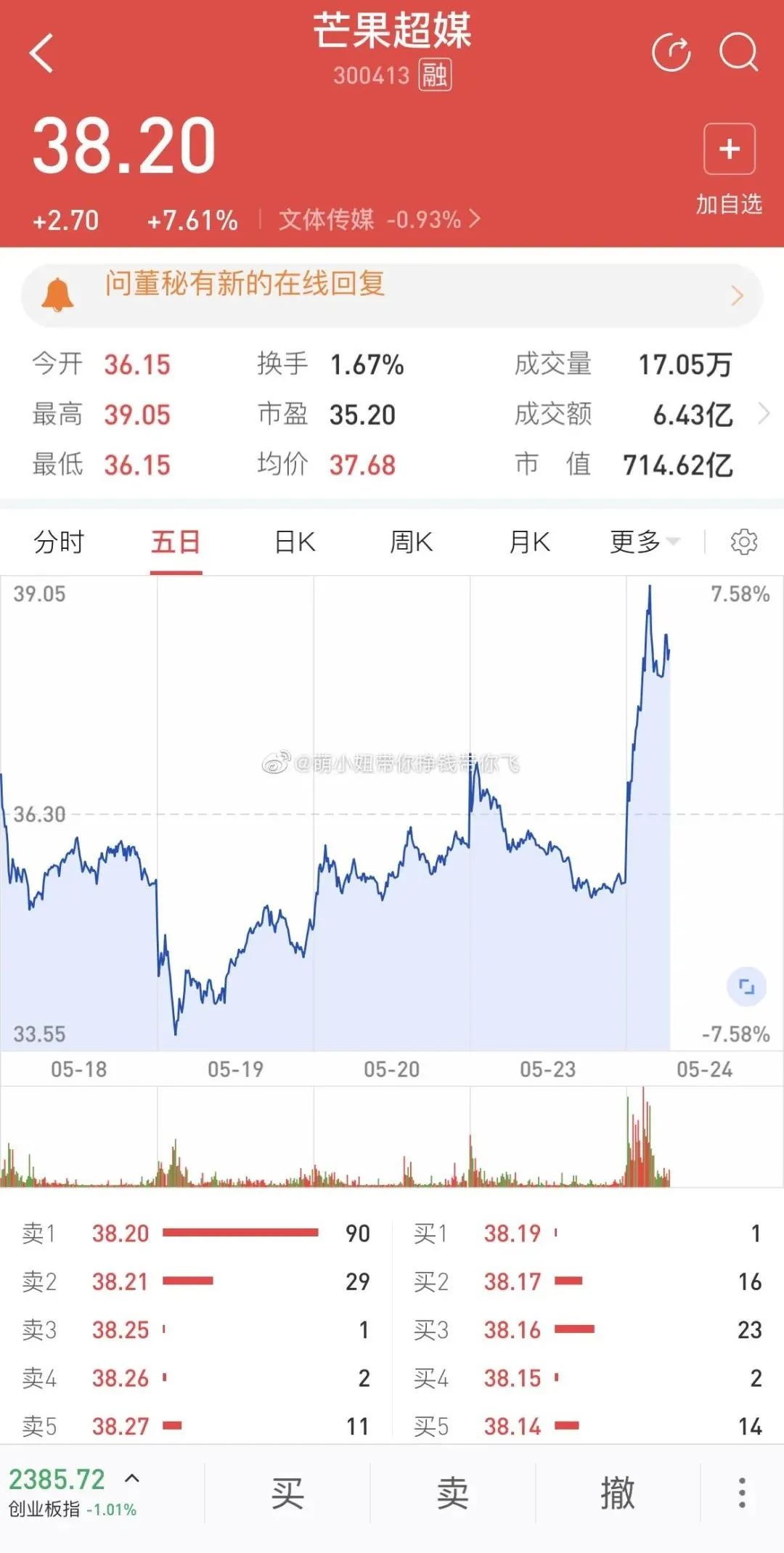Open the 文体传媒 sector link
The width and height of the screenshot is (784, 1553).
pyautogui.click(x=379, y=219)
